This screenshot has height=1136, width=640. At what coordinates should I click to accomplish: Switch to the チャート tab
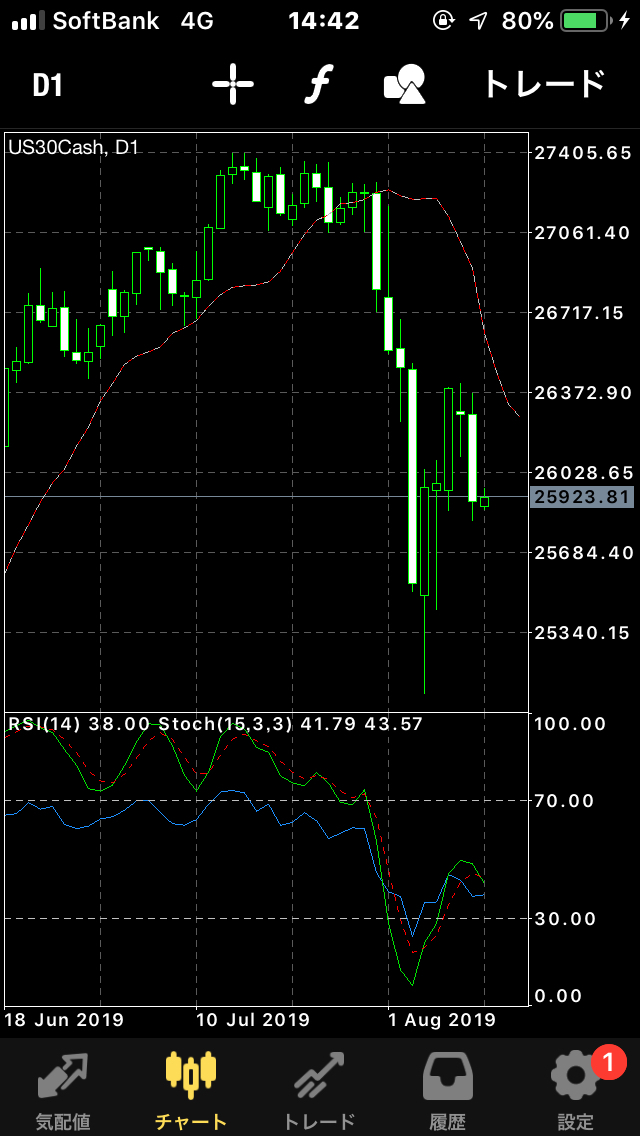(191, 1088)
